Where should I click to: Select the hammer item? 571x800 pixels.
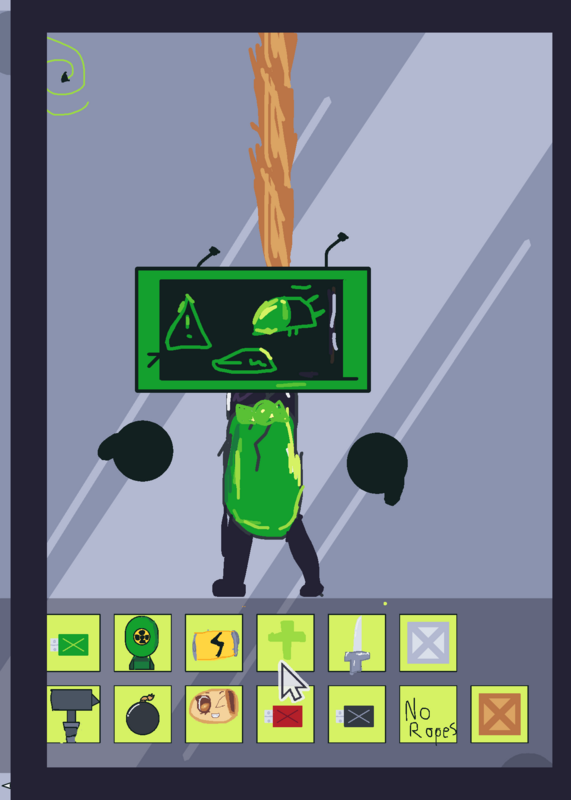[x=73, y=714]
